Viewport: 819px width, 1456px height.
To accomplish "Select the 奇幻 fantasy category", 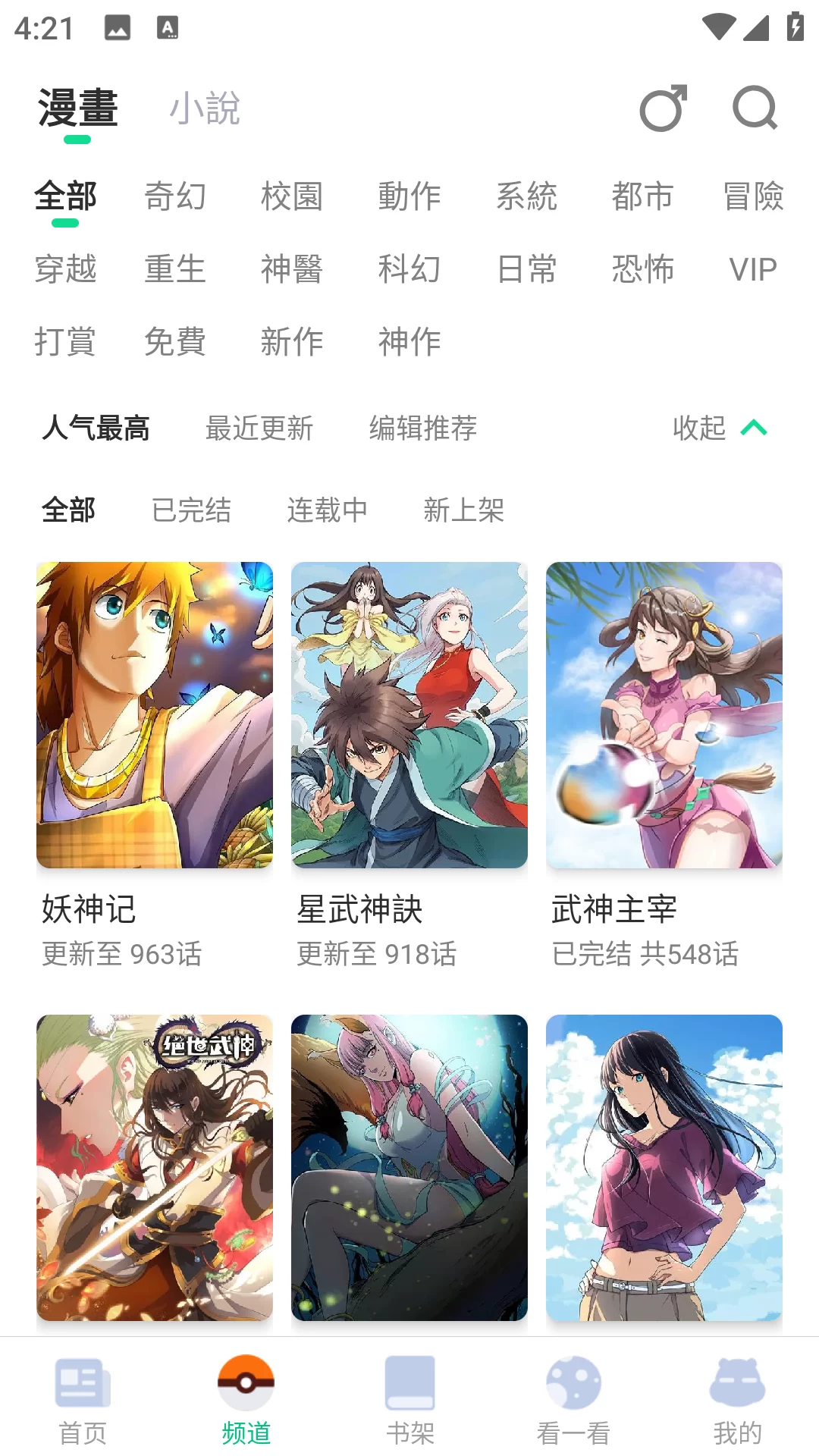I will tap(176, 196).
